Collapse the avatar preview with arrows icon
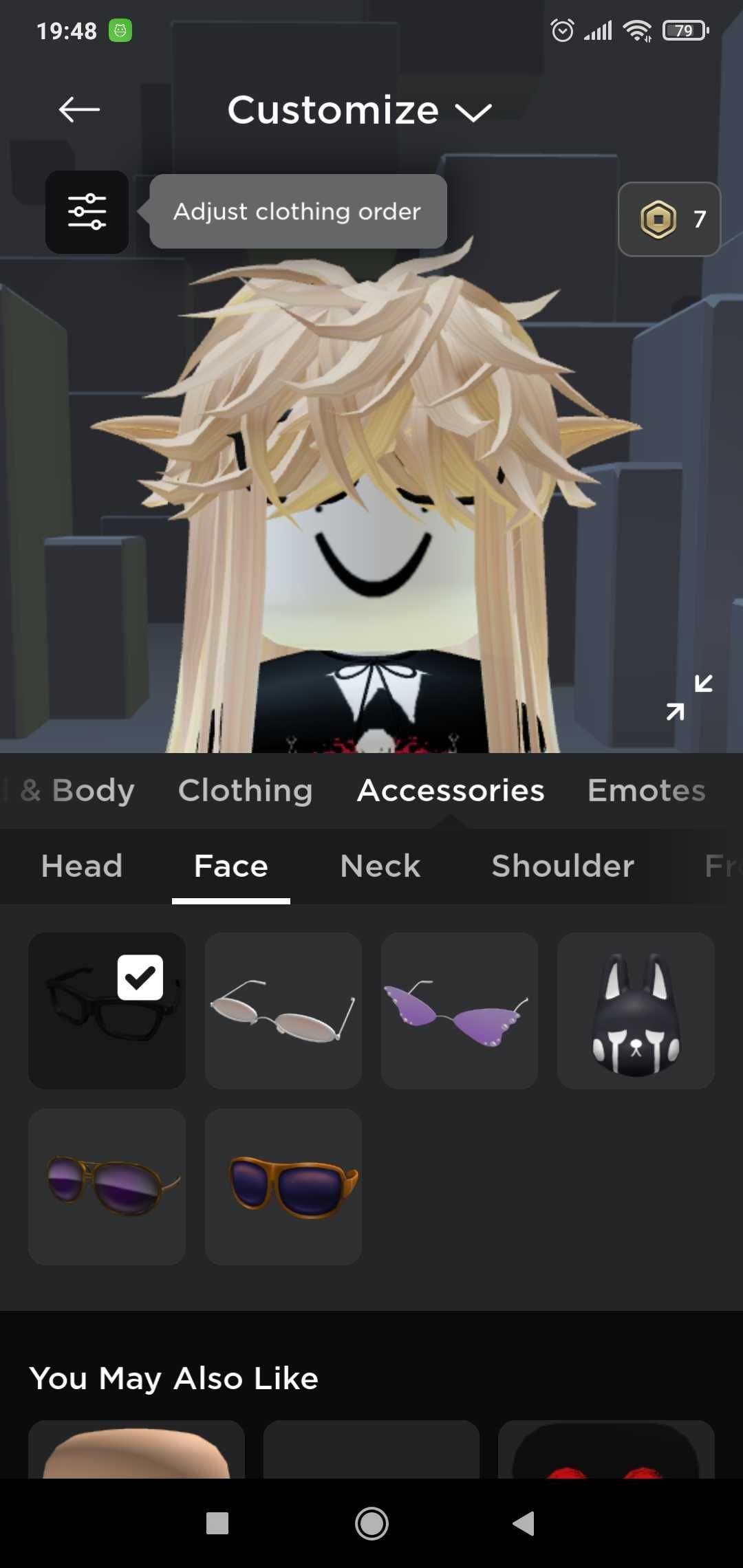The height and width of the screenshot is (1568, 743). point(689,697)
